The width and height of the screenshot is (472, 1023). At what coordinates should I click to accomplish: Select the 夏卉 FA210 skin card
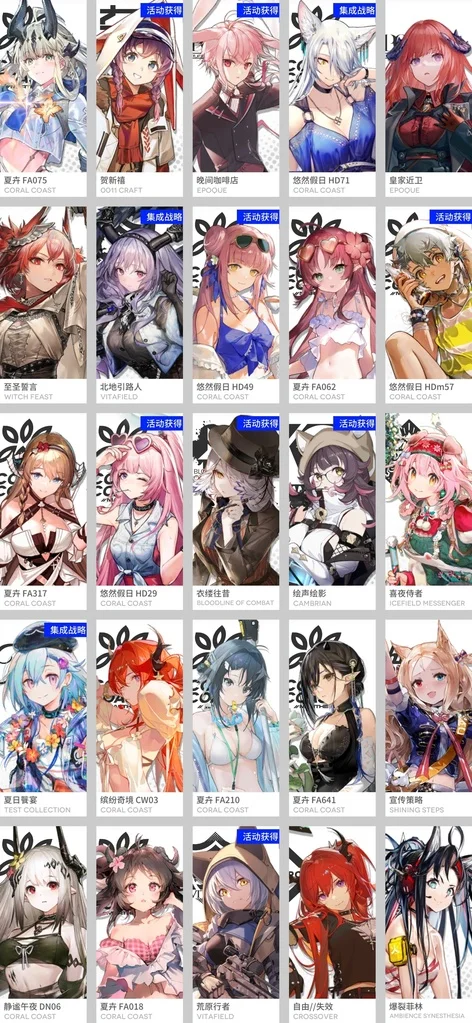(236, 718)
